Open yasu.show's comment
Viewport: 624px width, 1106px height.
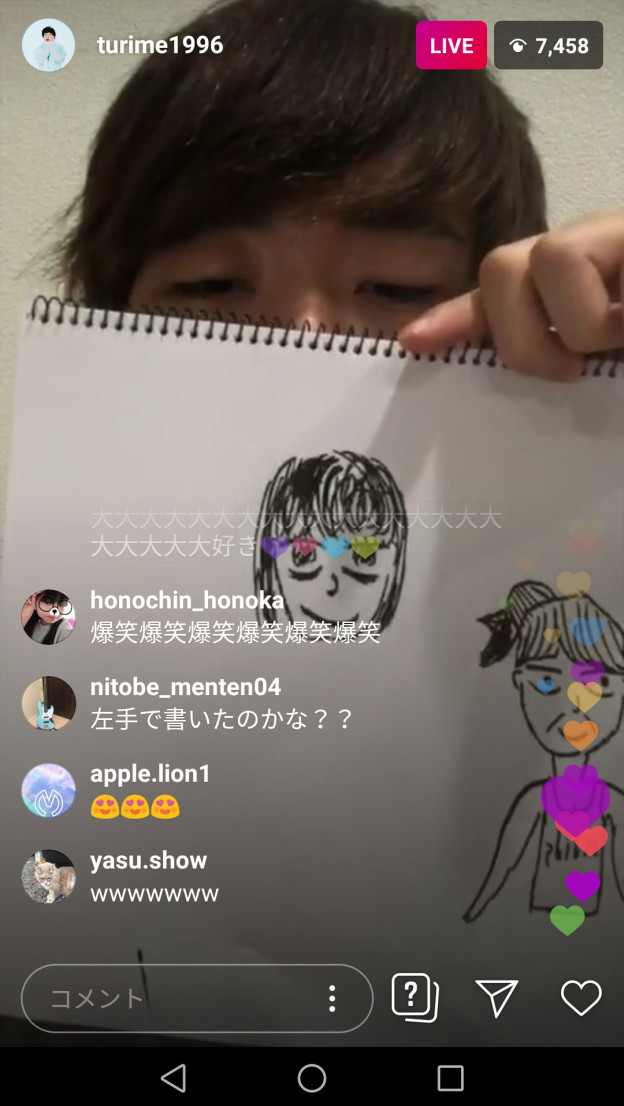click(x=148, y=877)
